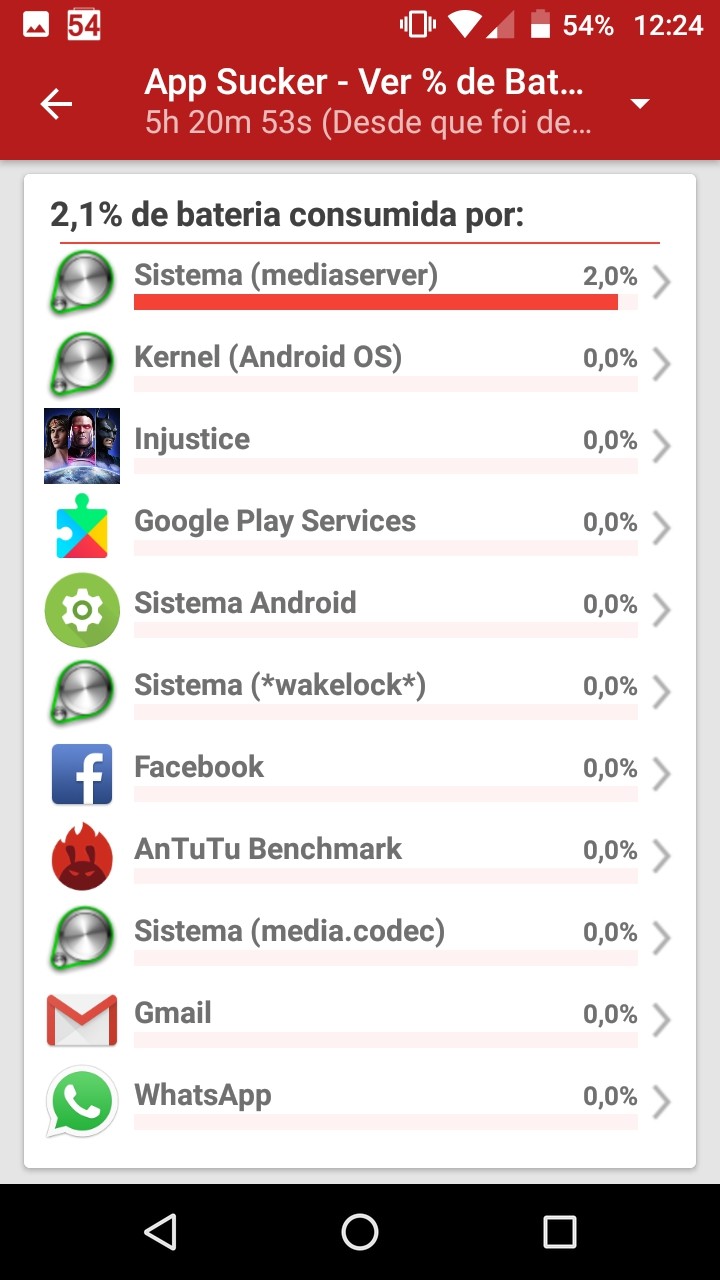
Task: Select the Google Play Services row
Action: tap(360, 530)
